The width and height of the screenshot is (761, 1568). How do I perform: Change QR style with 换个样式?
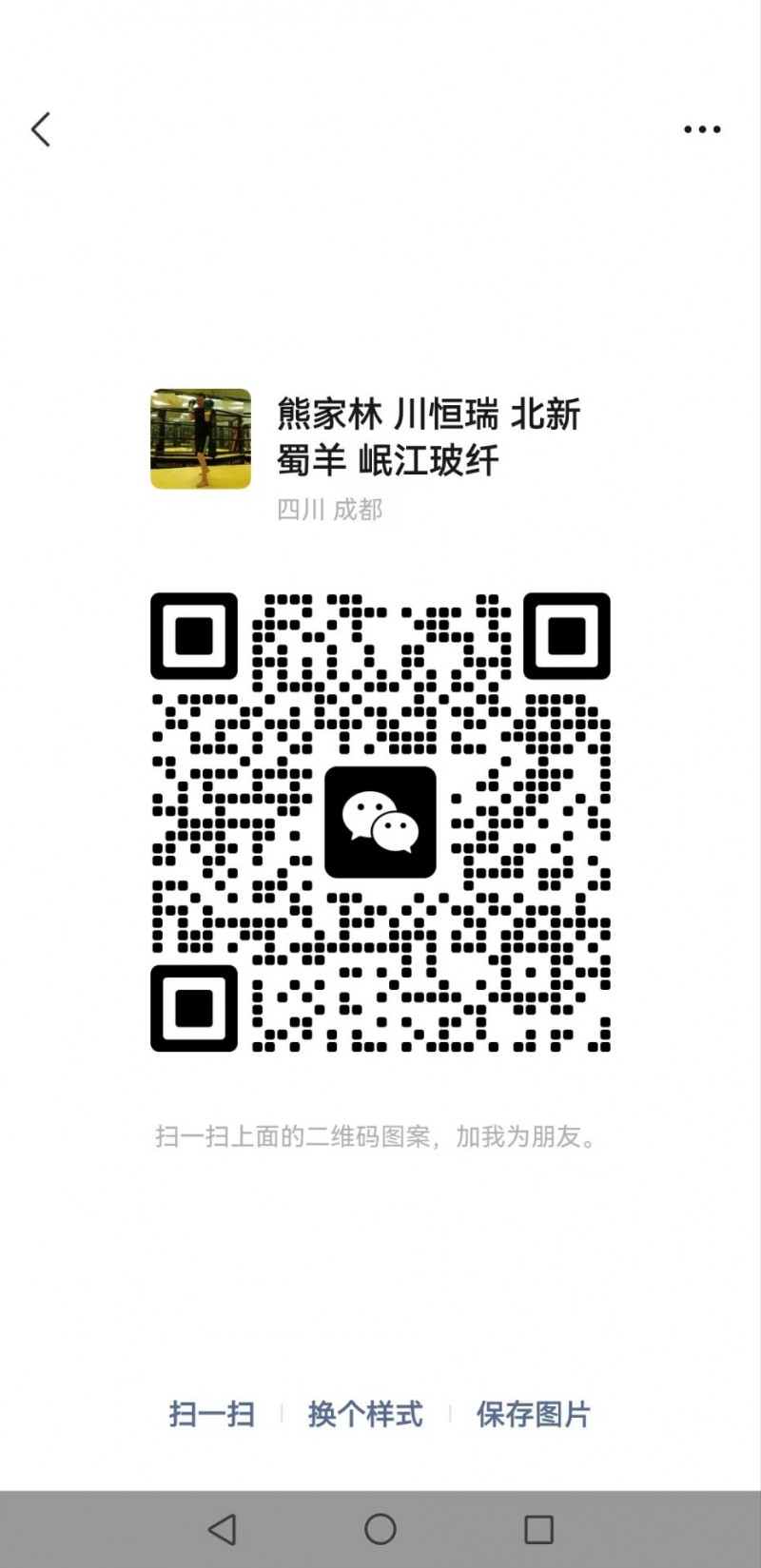[x=365, y=1414]
